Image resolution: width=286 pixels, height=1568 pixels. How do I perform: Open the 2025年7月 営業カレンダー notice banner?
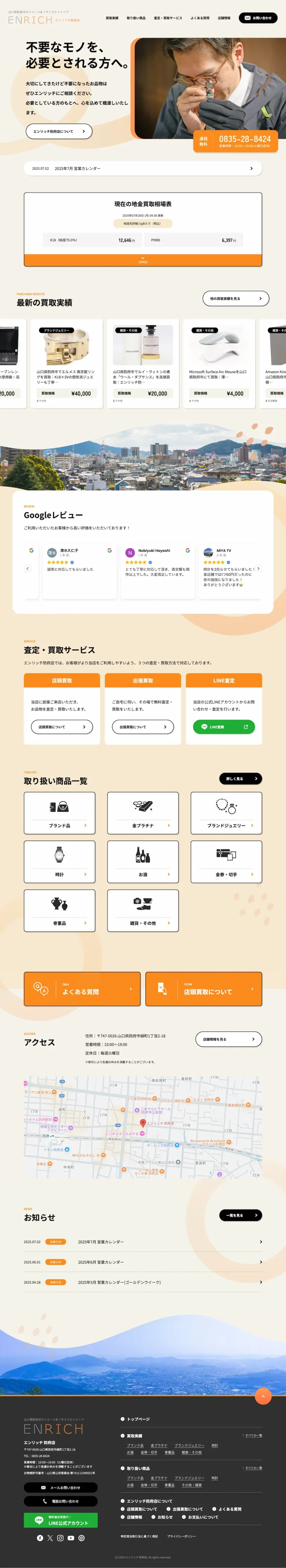pos(143,169)
